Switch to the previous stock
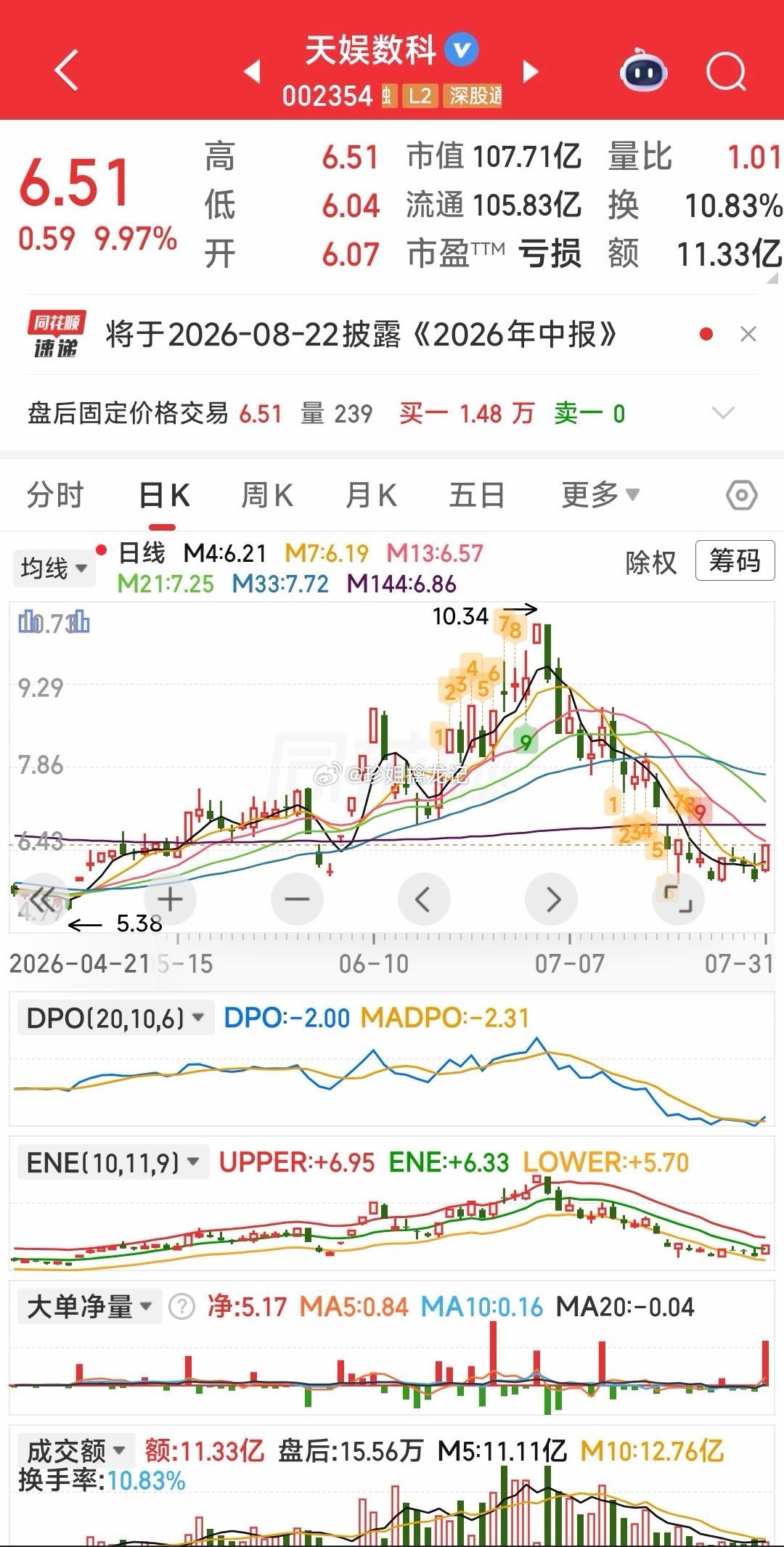Image resolution: width=784 pixels, height=1547 pixels. click(252, 72)
